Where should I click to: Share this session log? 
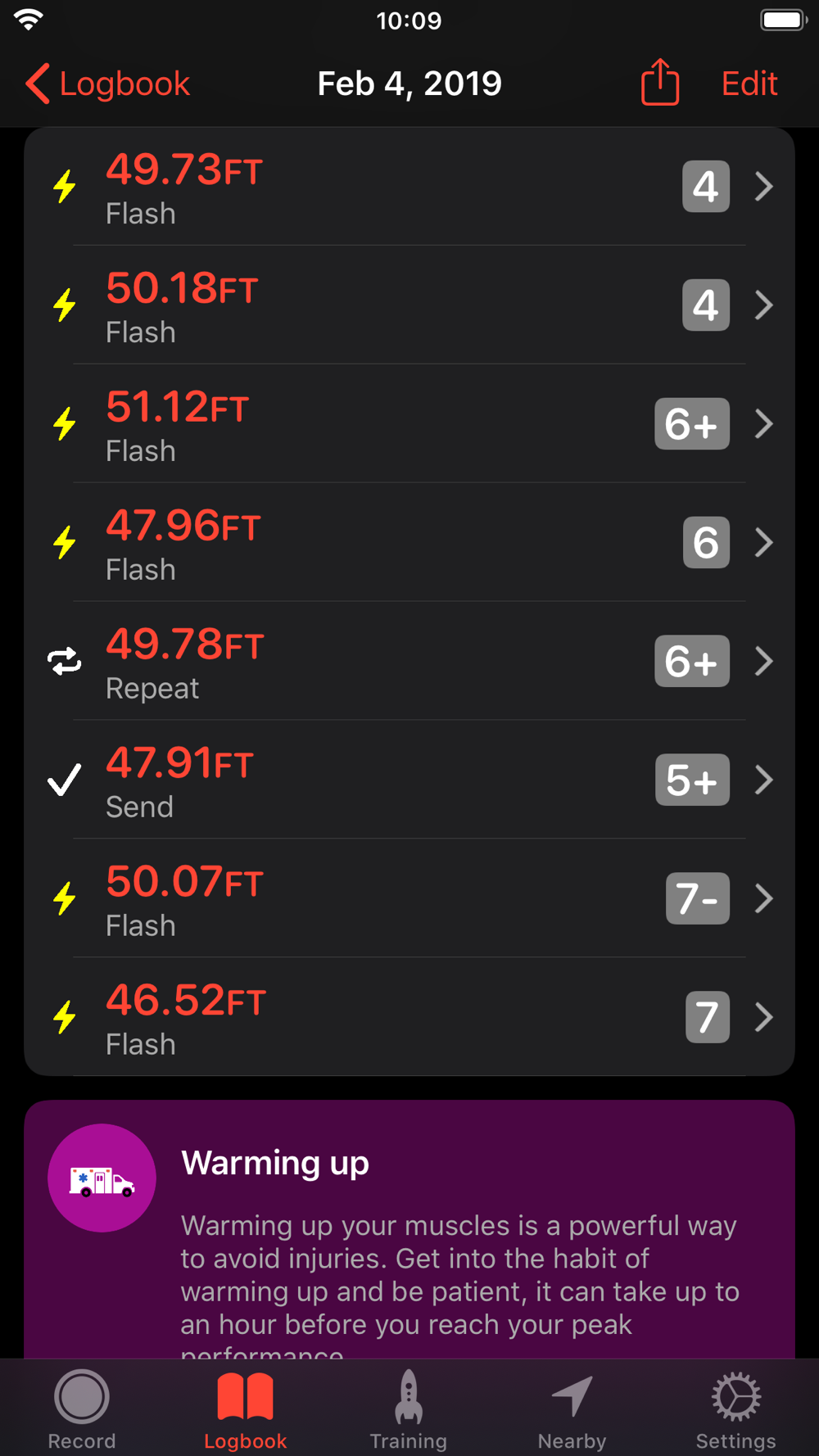tap(660, 83)
